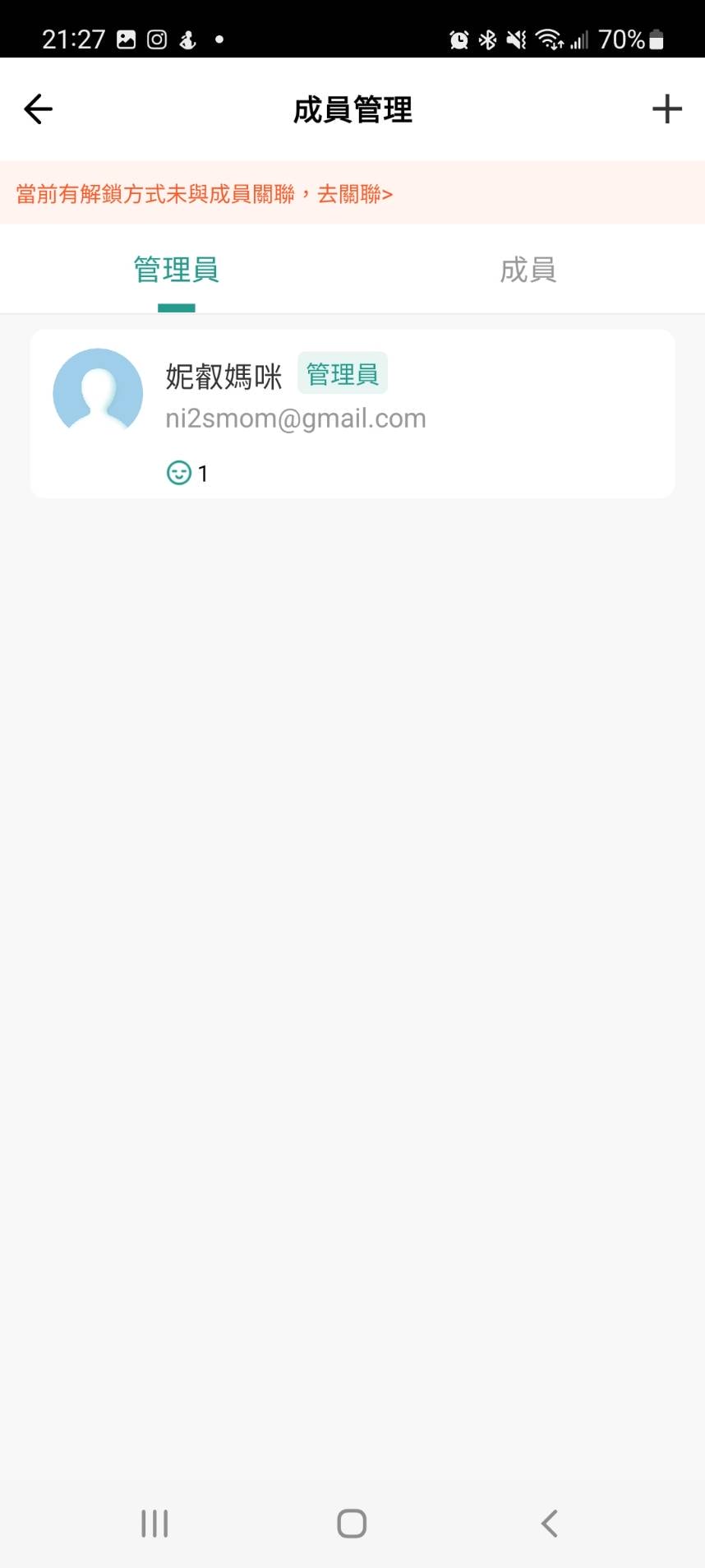Add a new member with the plus icon

667,109
